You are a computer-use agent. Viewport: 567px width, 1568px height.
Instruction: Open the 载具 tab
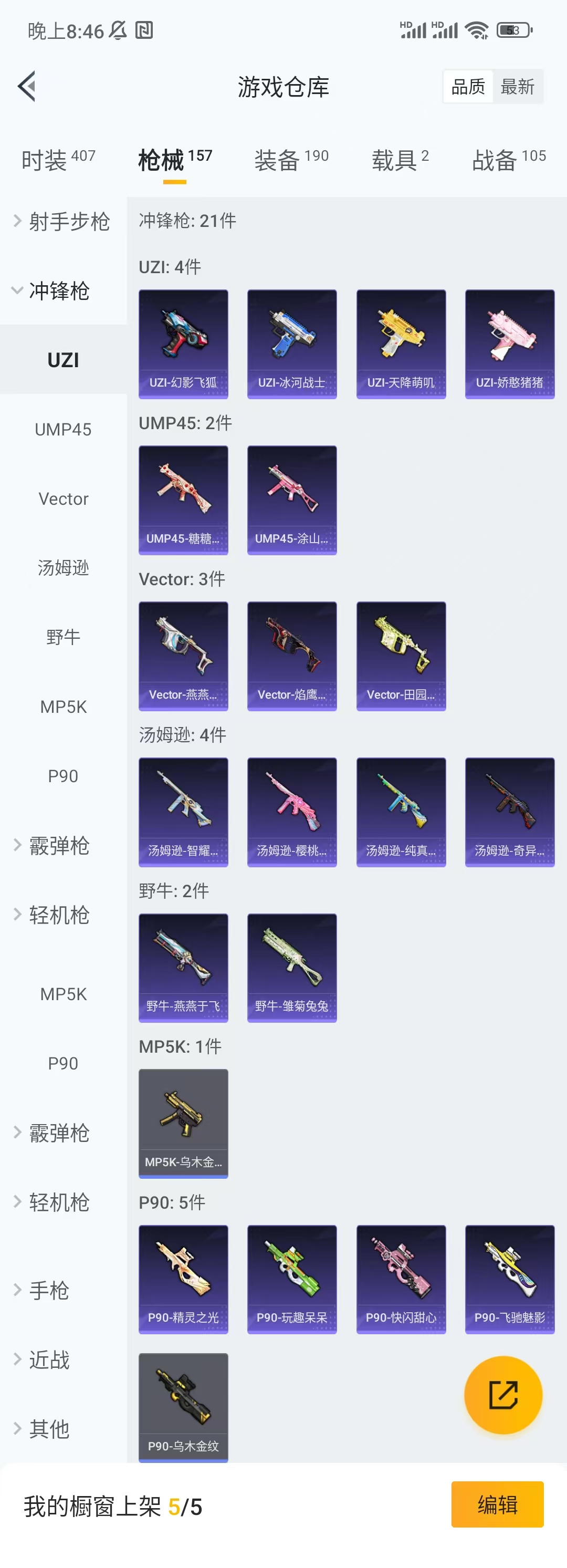pyautogui.click(x=400, y=160)
